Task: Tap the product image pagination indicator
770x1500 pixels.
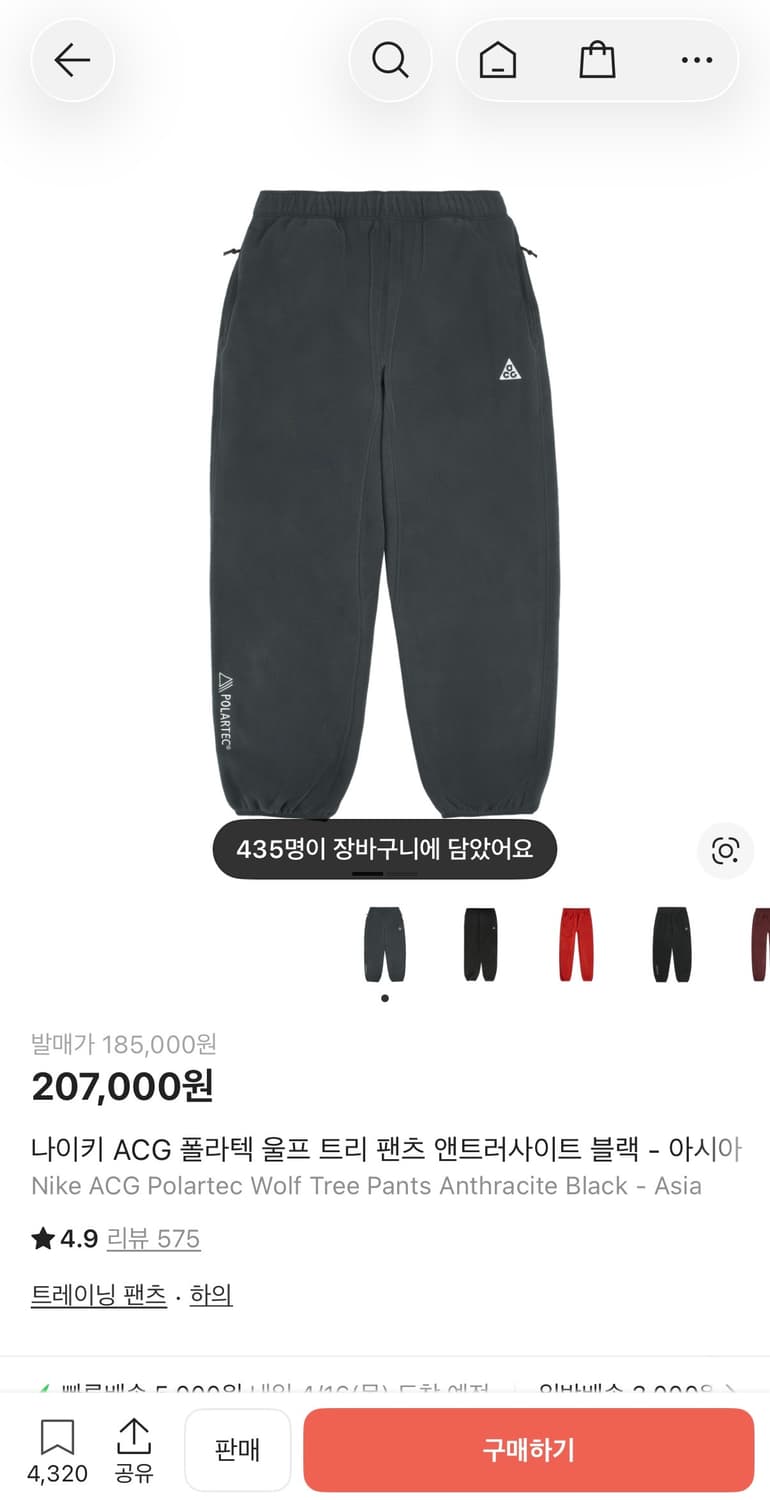Action: click(x=385, y=873)
